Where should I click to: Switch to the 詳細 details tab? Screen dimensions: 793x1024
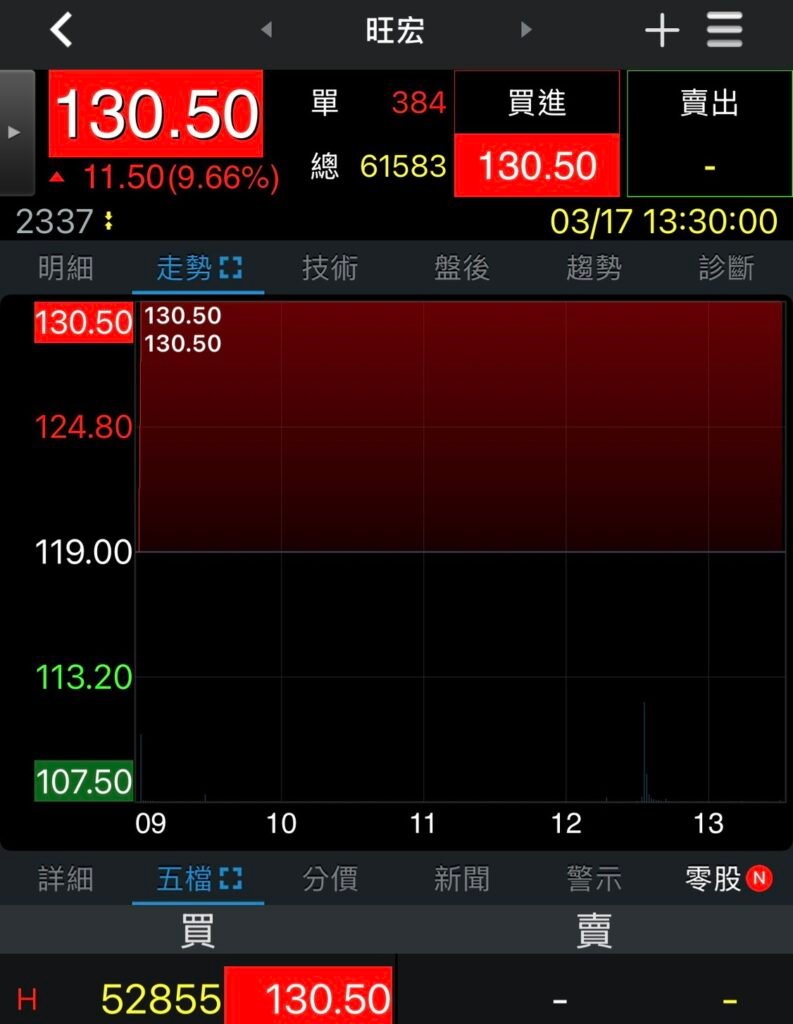[x=66, y=879]
